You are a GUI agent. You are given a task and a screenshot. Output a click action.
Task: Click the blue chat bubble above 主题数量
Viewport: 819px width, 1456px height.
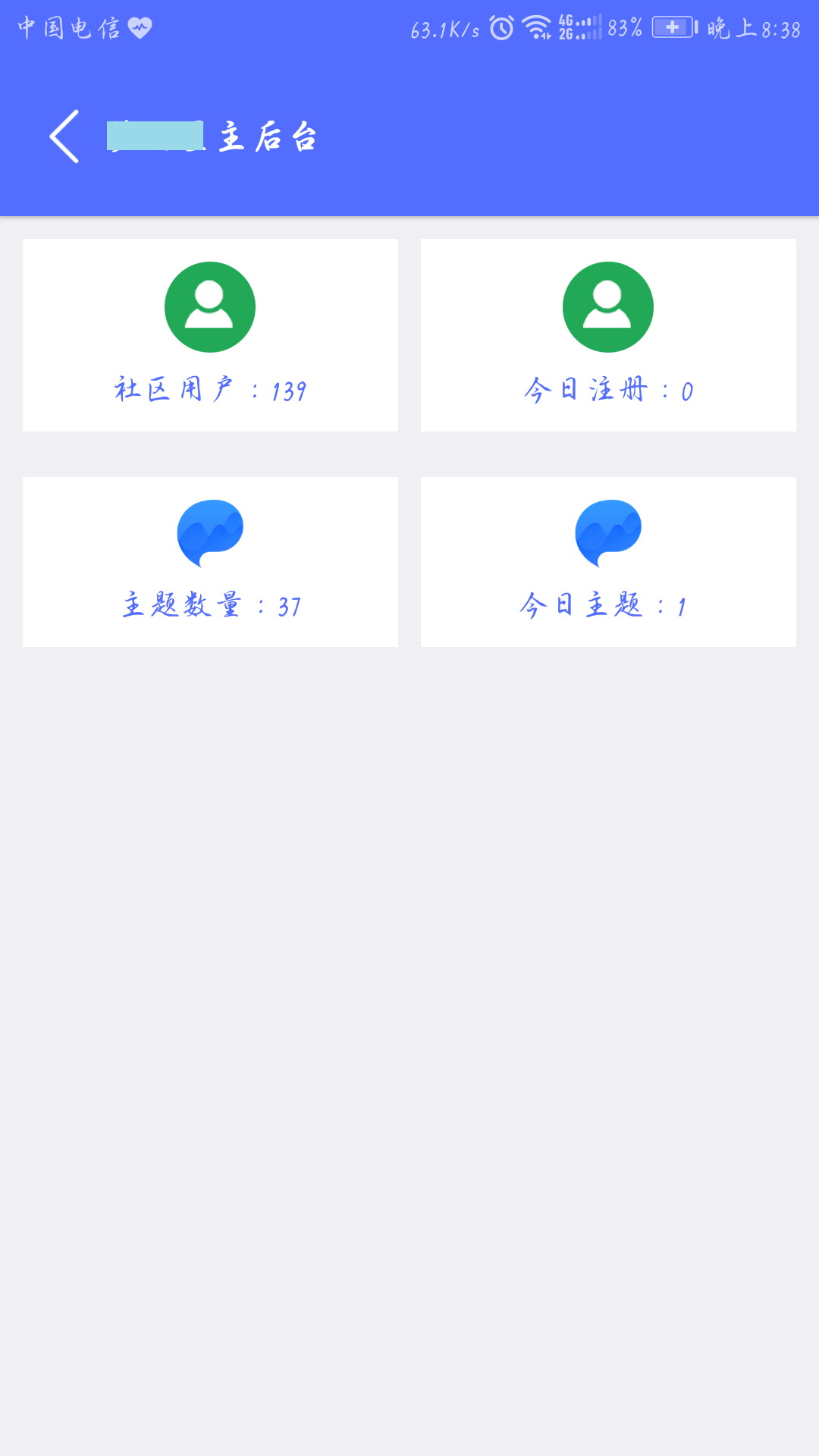click(x=210, y=532)
